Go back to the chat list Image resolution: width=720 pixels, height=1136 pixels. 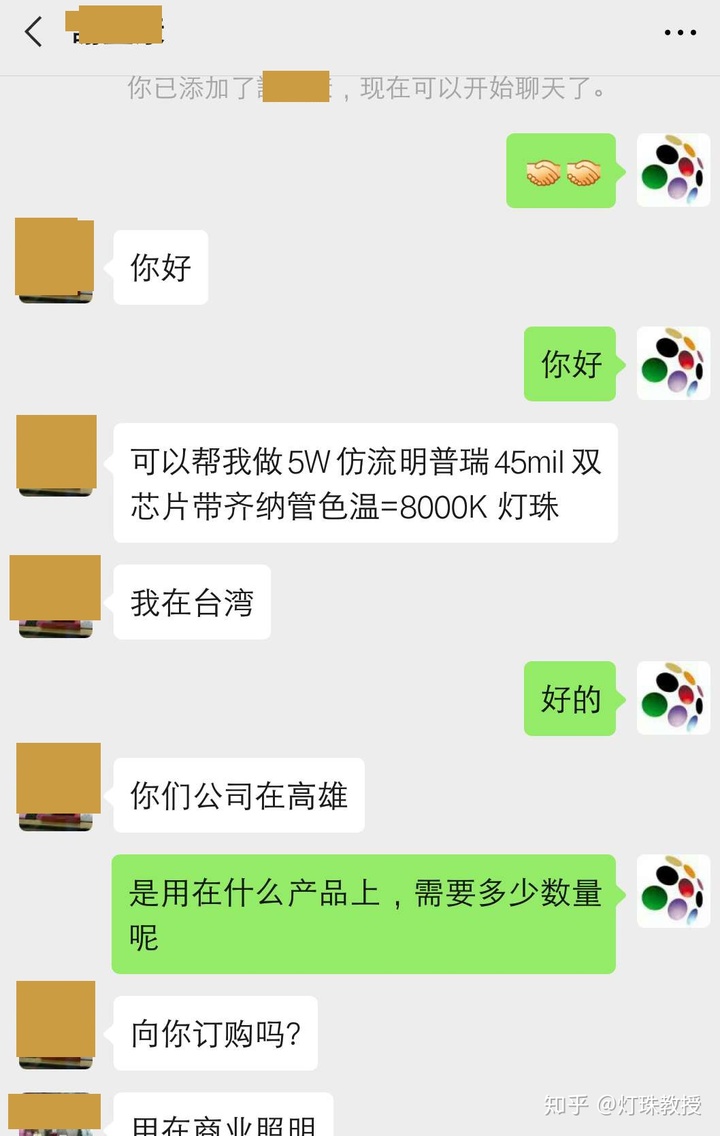coord(34,32)
